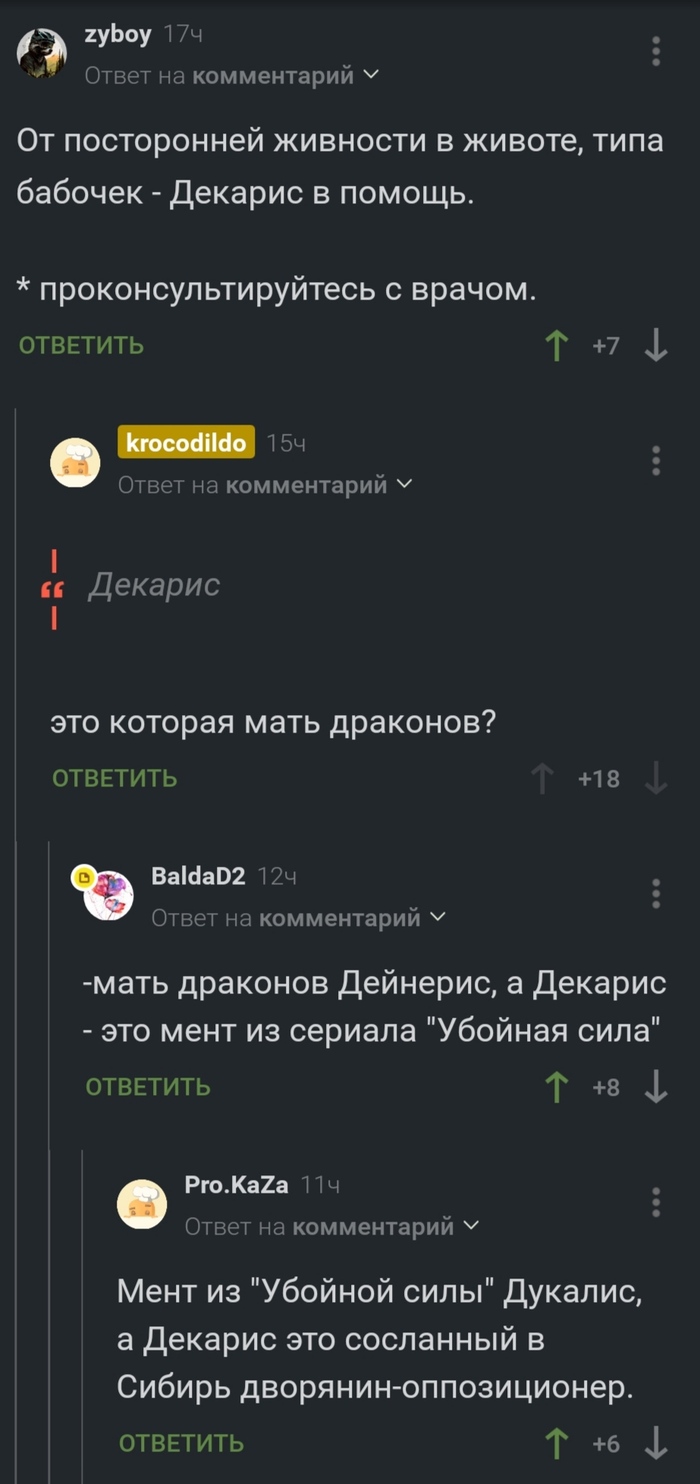
Task: Open overflow menu on krocodildo's comment
Action: [656, 461]
